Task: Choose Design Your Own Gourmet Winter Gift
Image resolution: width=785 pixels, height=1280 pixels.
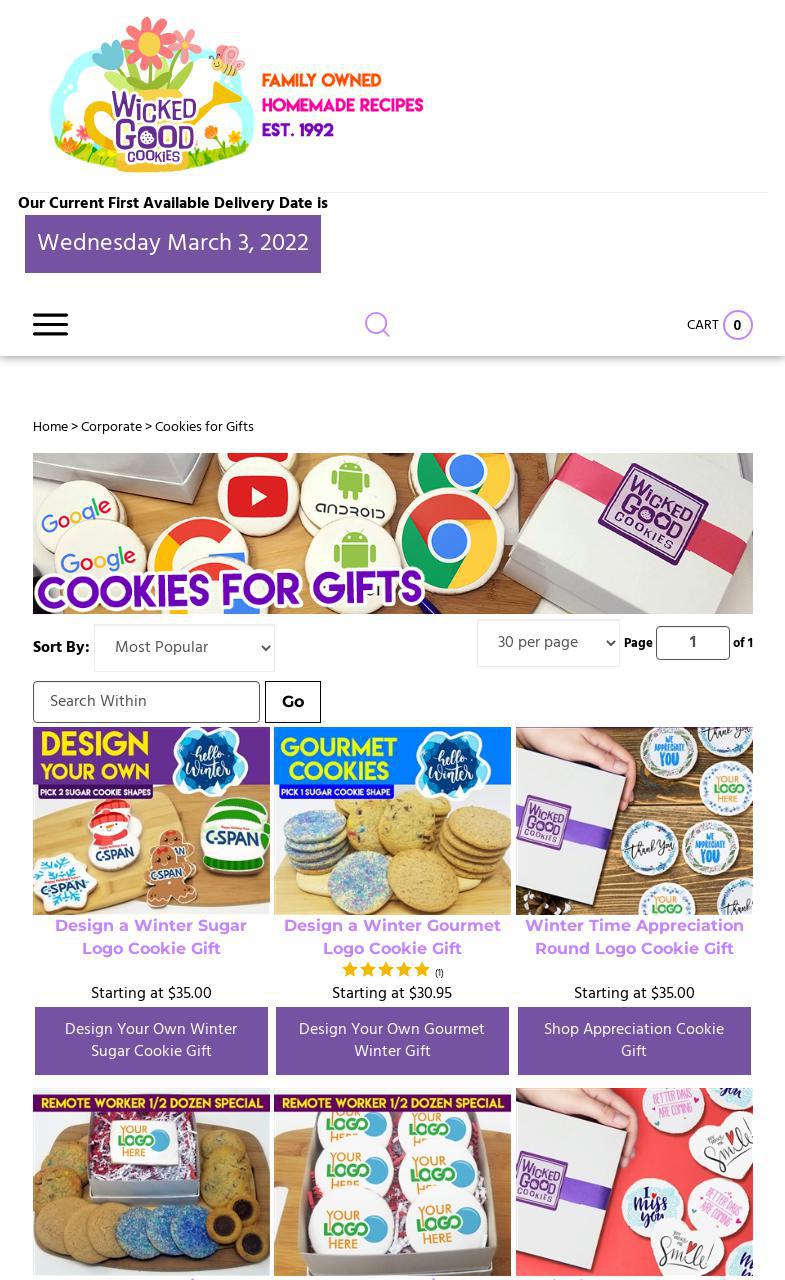Action: (x=392, y=1040)
